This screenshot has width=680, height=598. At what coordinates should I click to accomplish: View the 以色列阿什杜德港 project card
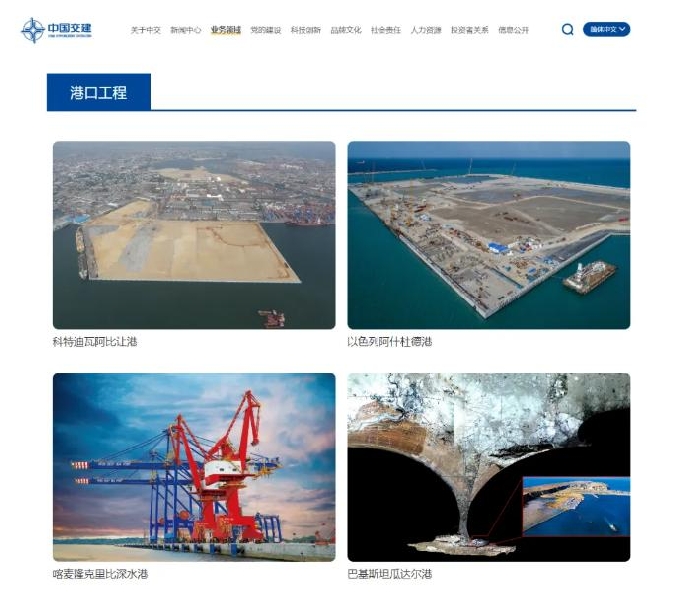click(488, 236)
